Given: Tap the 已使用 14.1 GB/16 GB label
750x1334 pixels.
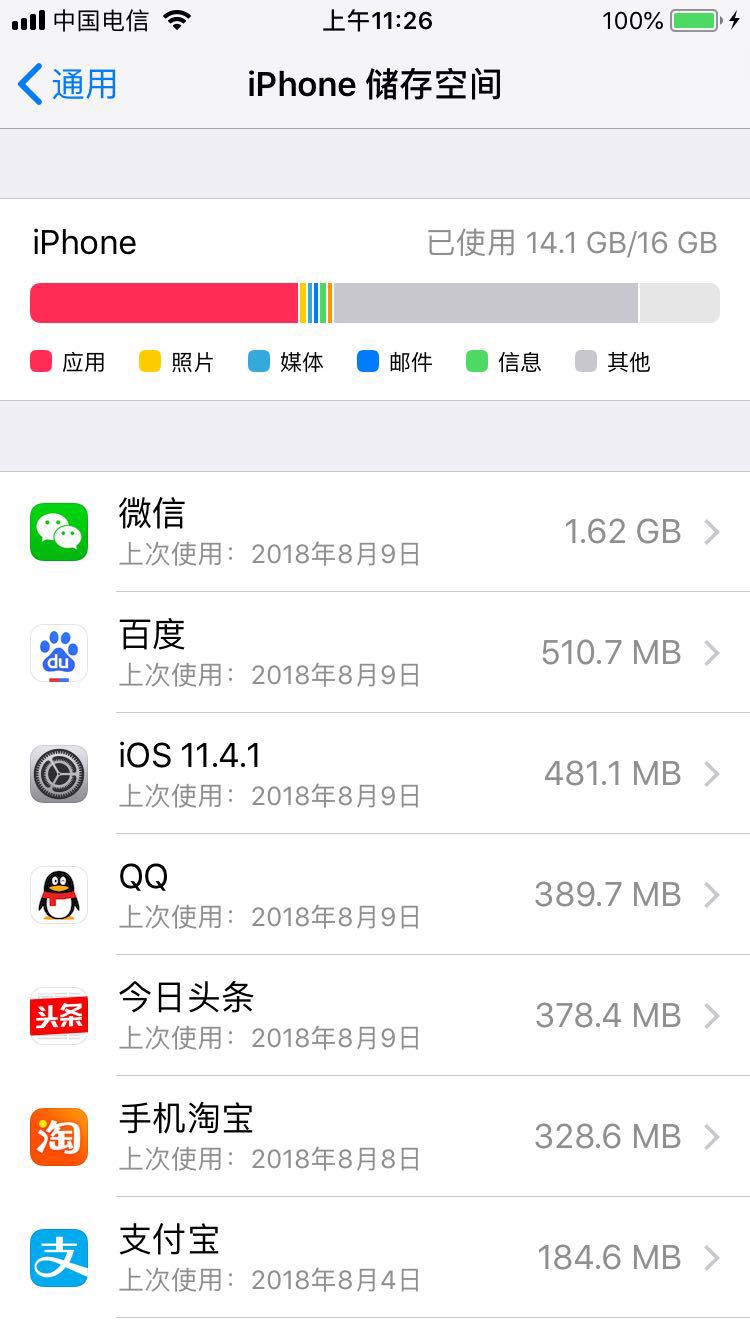Looking at the screenshot, I should [572, 242].
